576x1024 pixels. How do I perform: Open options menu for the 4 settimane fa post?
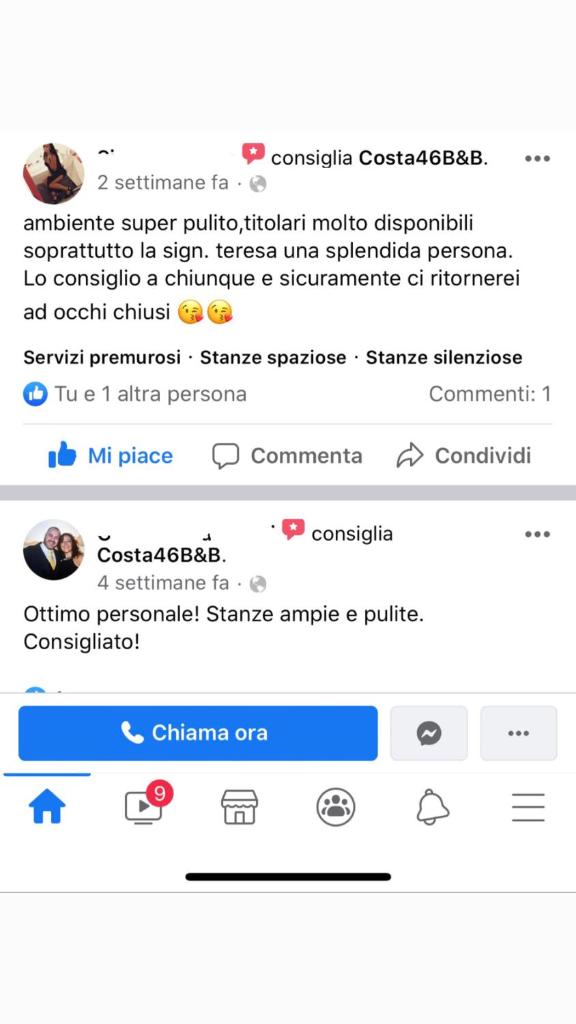click(x=537, y=534)
